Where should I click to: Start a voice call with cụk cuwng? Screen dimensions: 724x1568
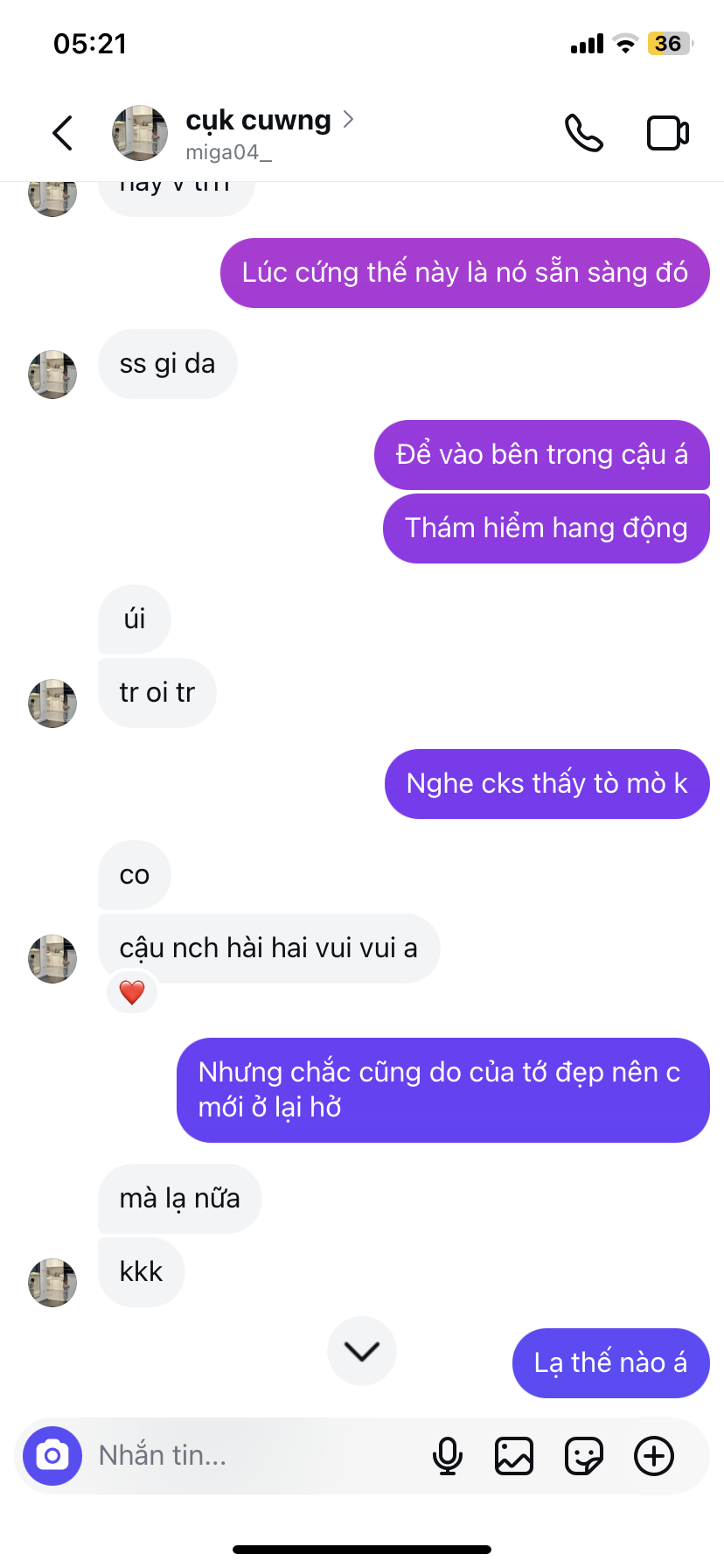(x=583, y=133)
